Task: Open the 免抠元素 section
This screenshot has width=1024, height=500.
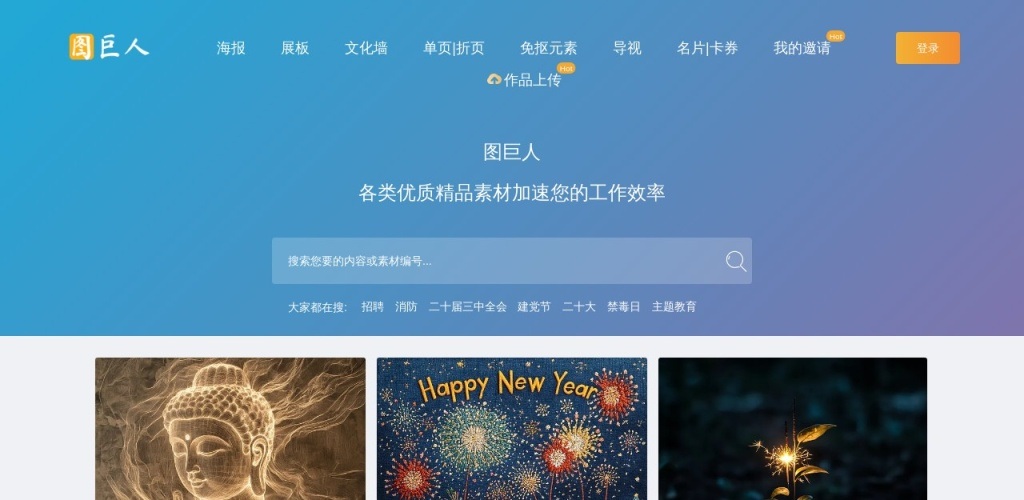Action: [548, 48]
